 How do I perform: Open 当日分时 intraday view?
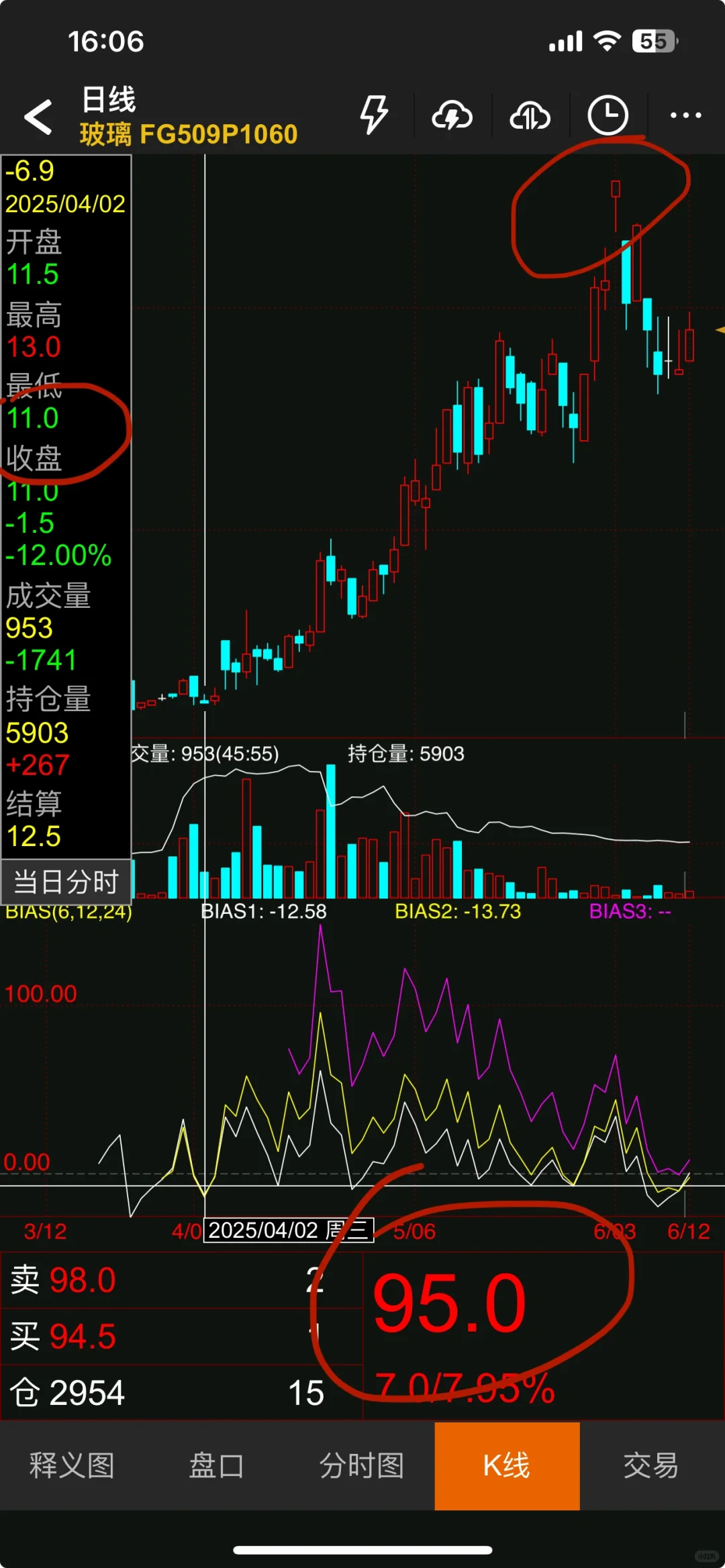coord(66,882)
